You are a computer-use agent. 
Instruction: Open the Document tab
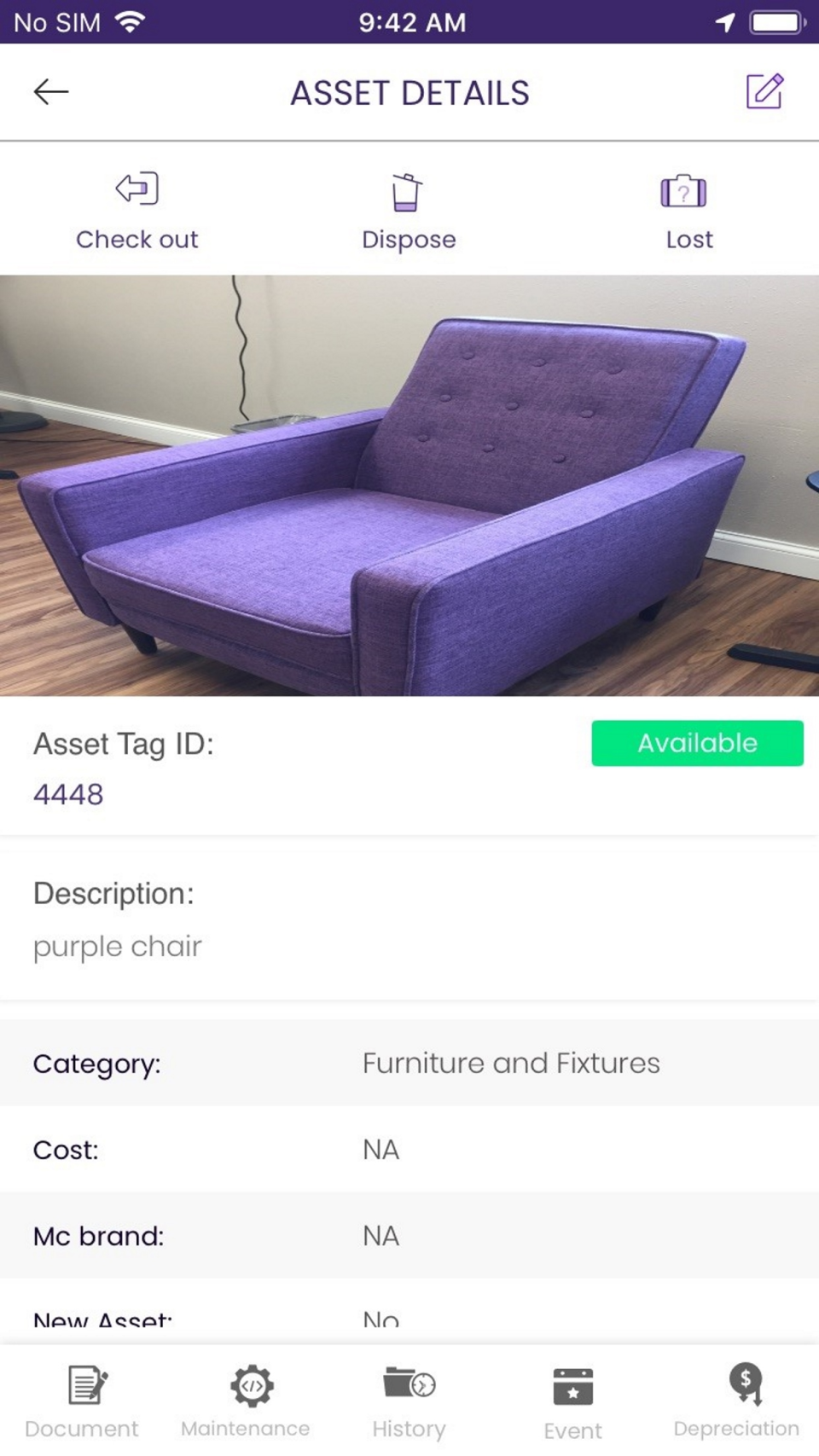coord(82,1401)
